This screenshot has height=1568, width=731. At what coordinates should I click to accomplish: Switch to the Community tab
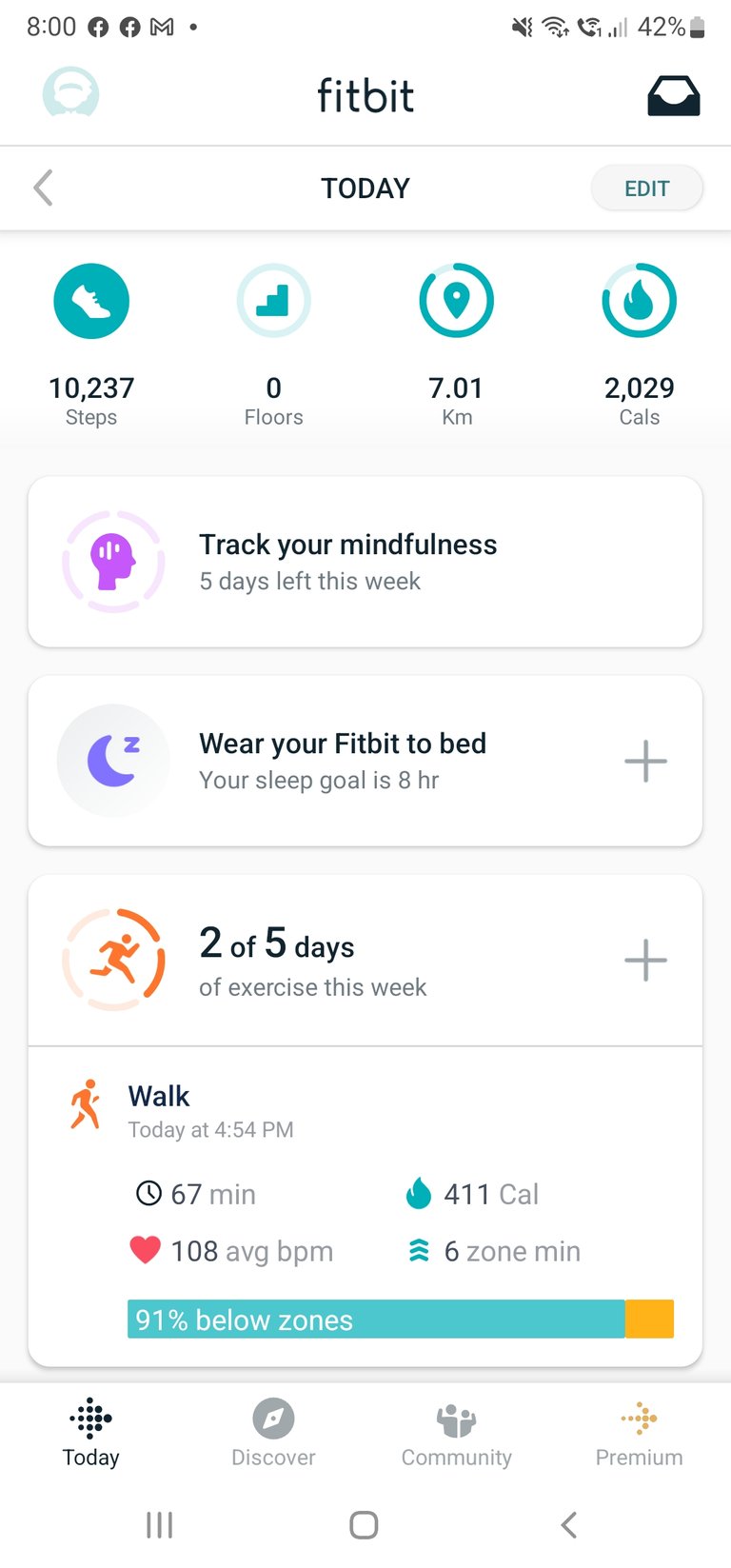[x=456, y=1433]
